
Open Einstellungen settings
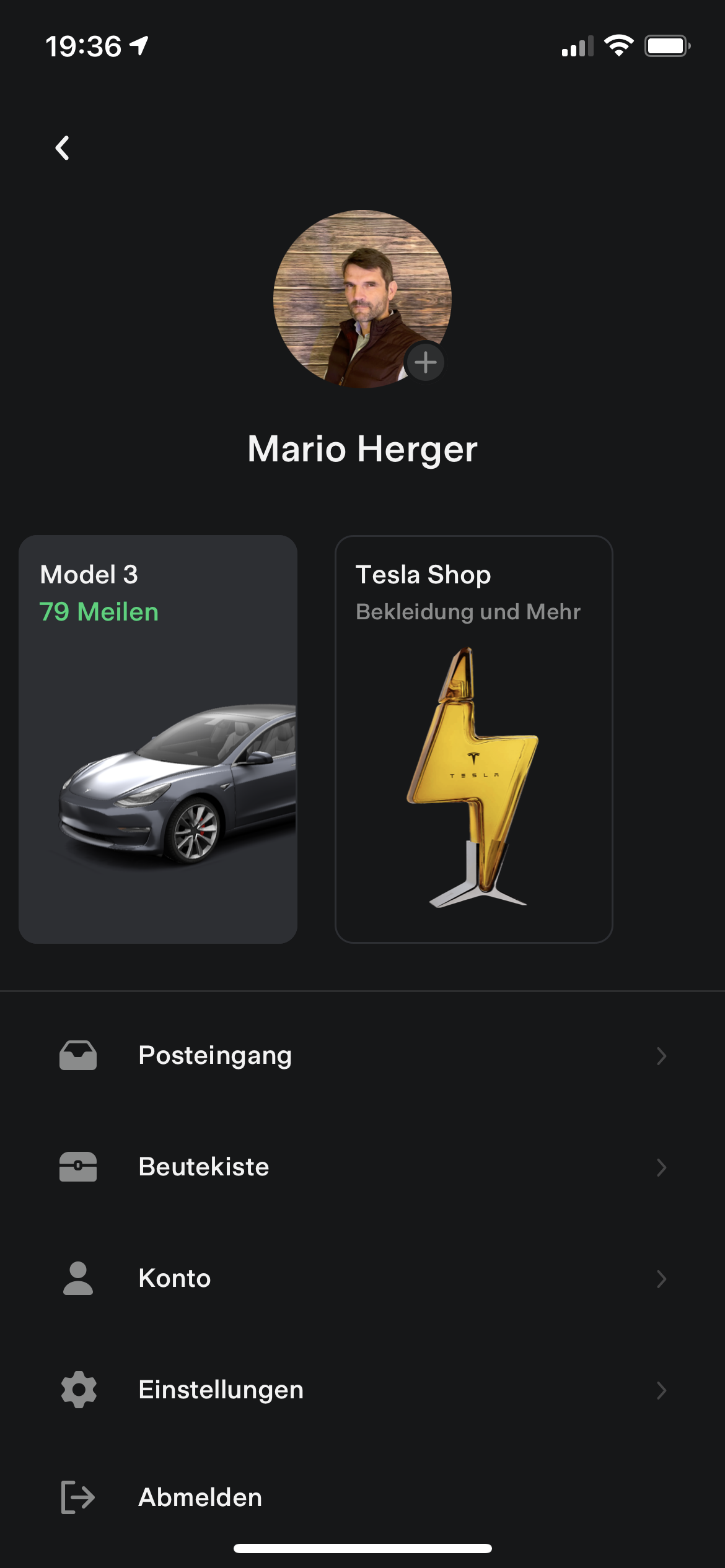pos(362,1390)
